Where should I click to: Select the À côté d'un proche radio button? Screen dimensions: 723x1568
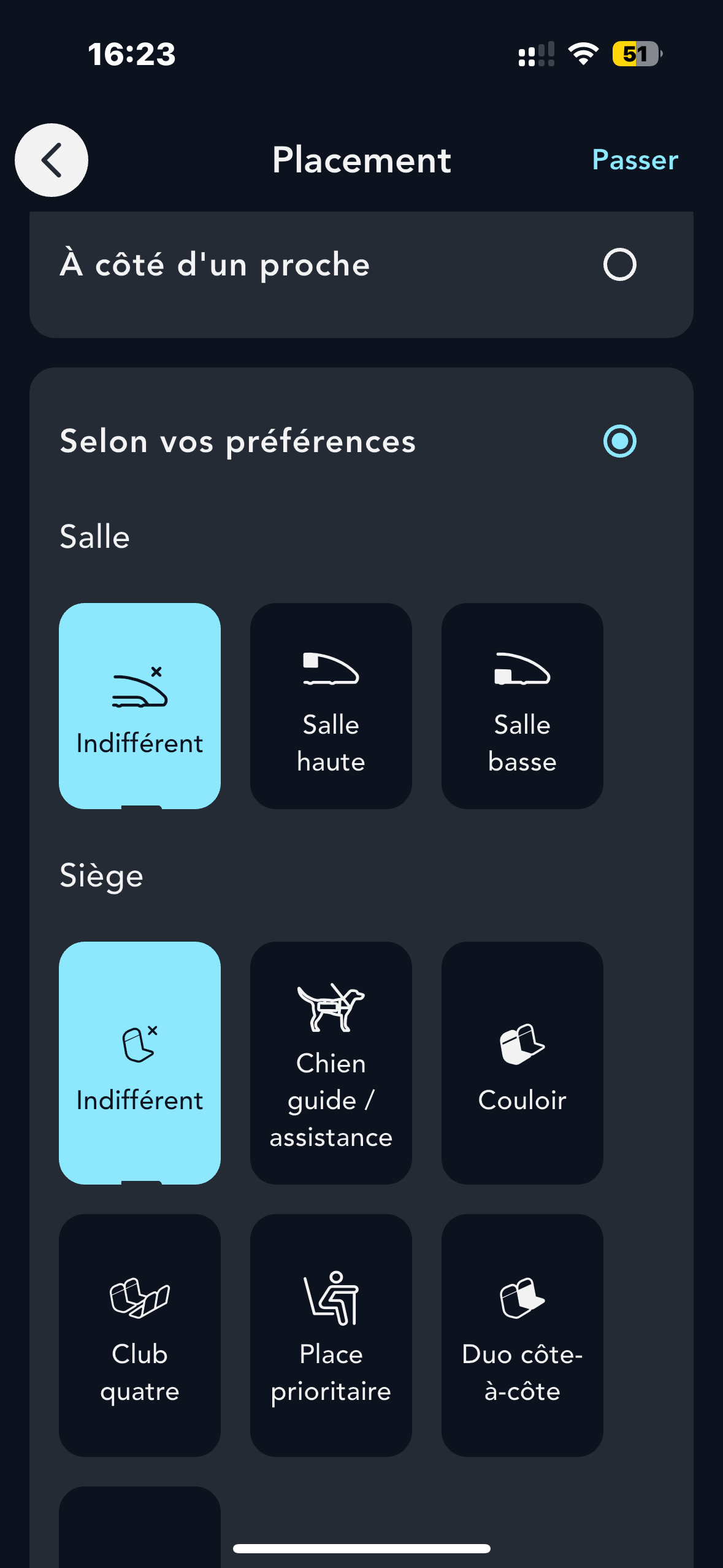(619, 264)
